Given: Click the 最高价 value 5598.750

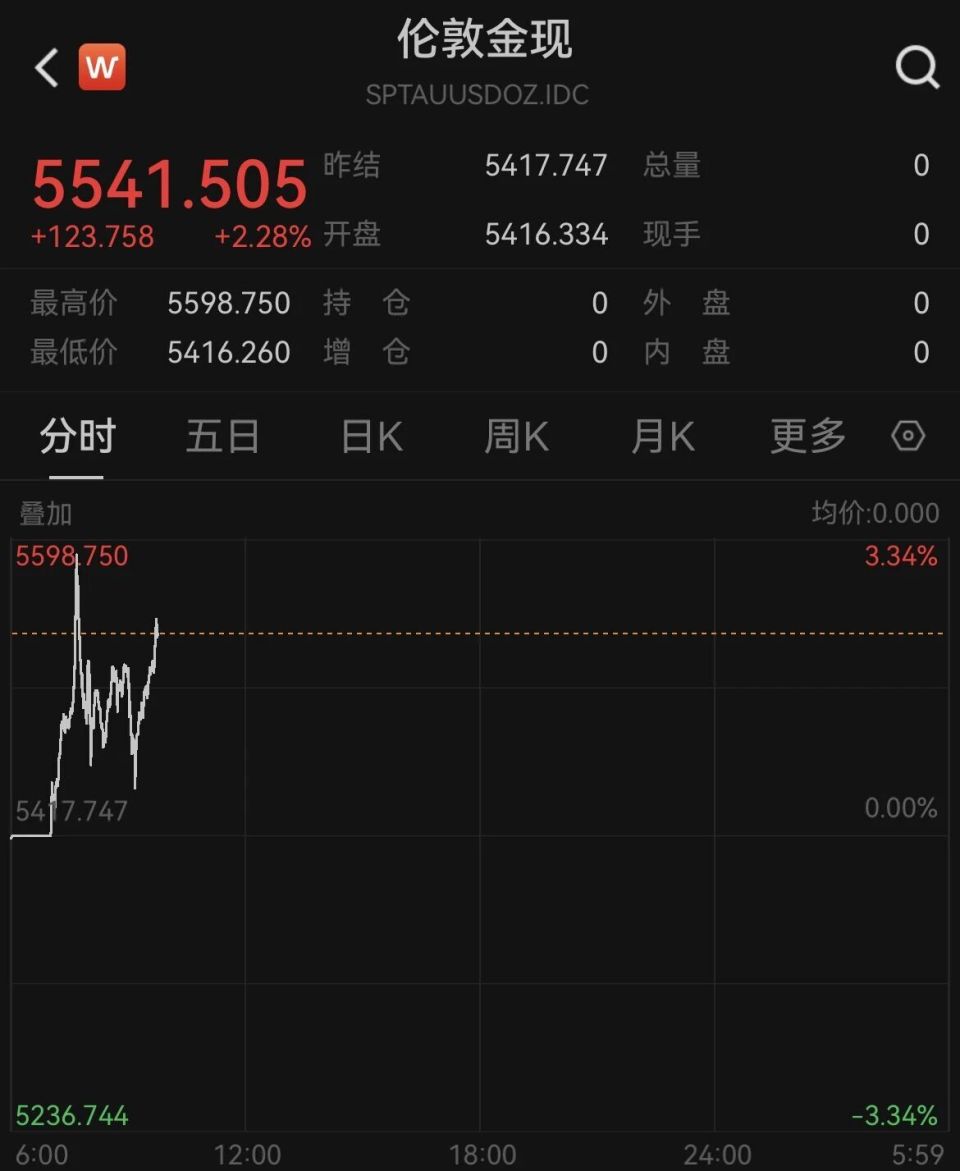Looking at the screenshot, I should (228, 303).
